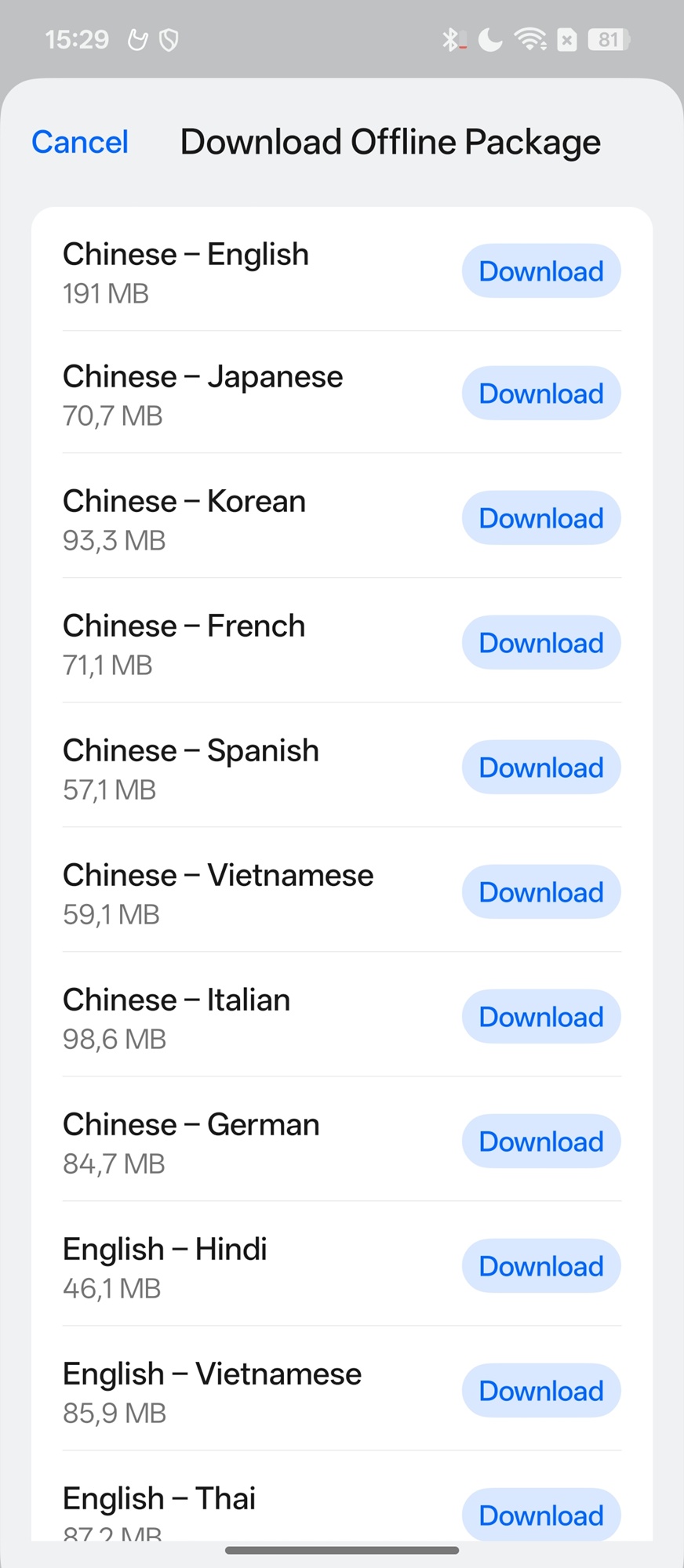The width and height of the screenshot is (684, 1568).
Task: Get the Chinese – Italian offline package
Action: coord(541,1017)
